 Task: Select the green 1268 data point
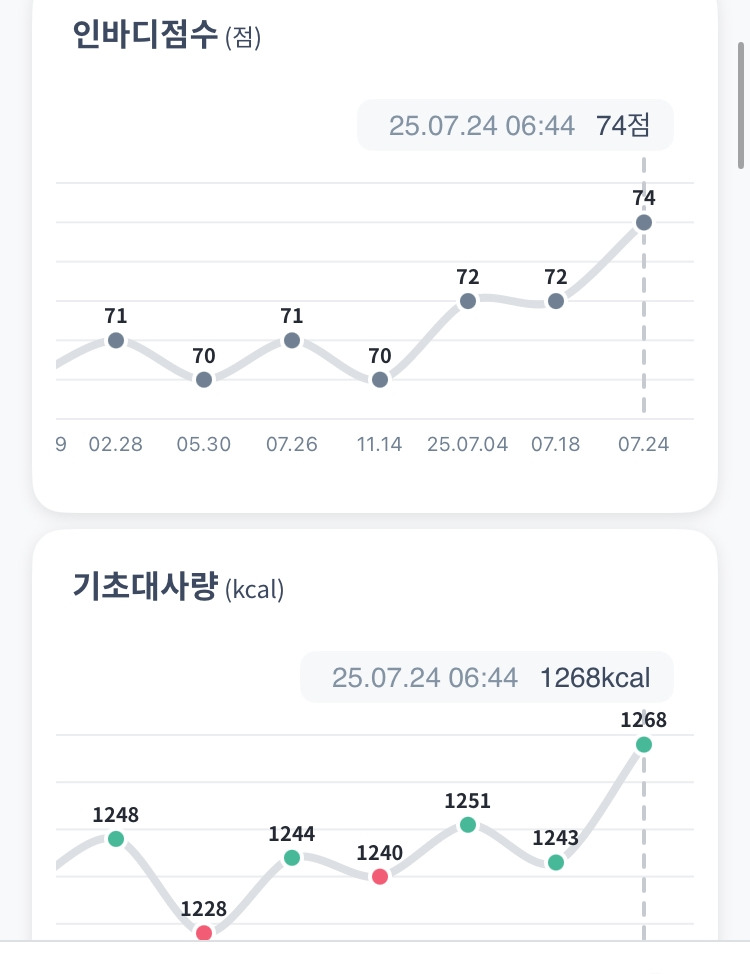pyautogui.click(x=644, y=743)
